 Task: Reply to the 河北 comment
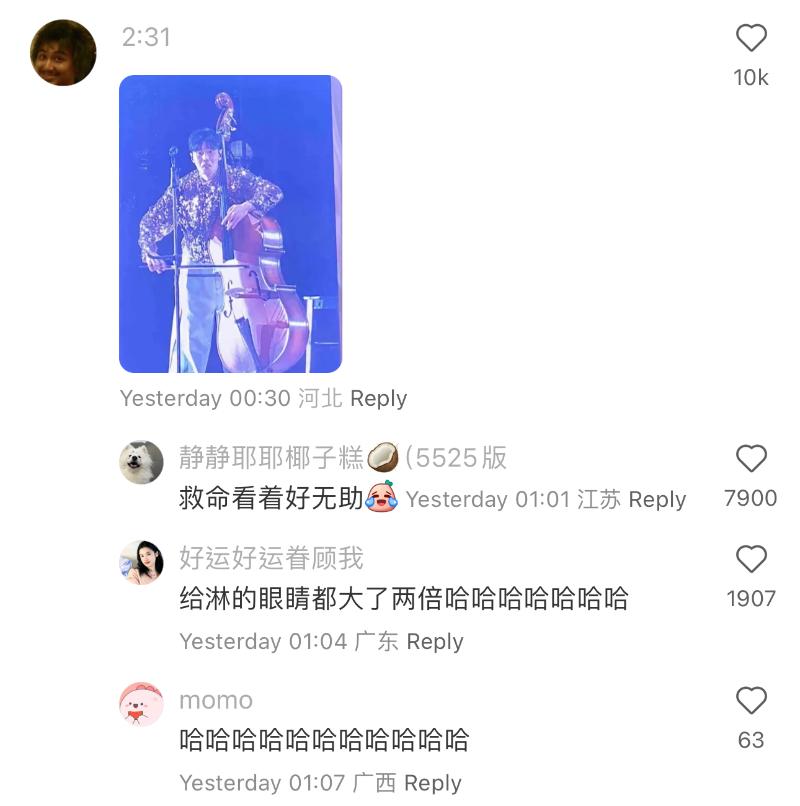coord(378,398)
